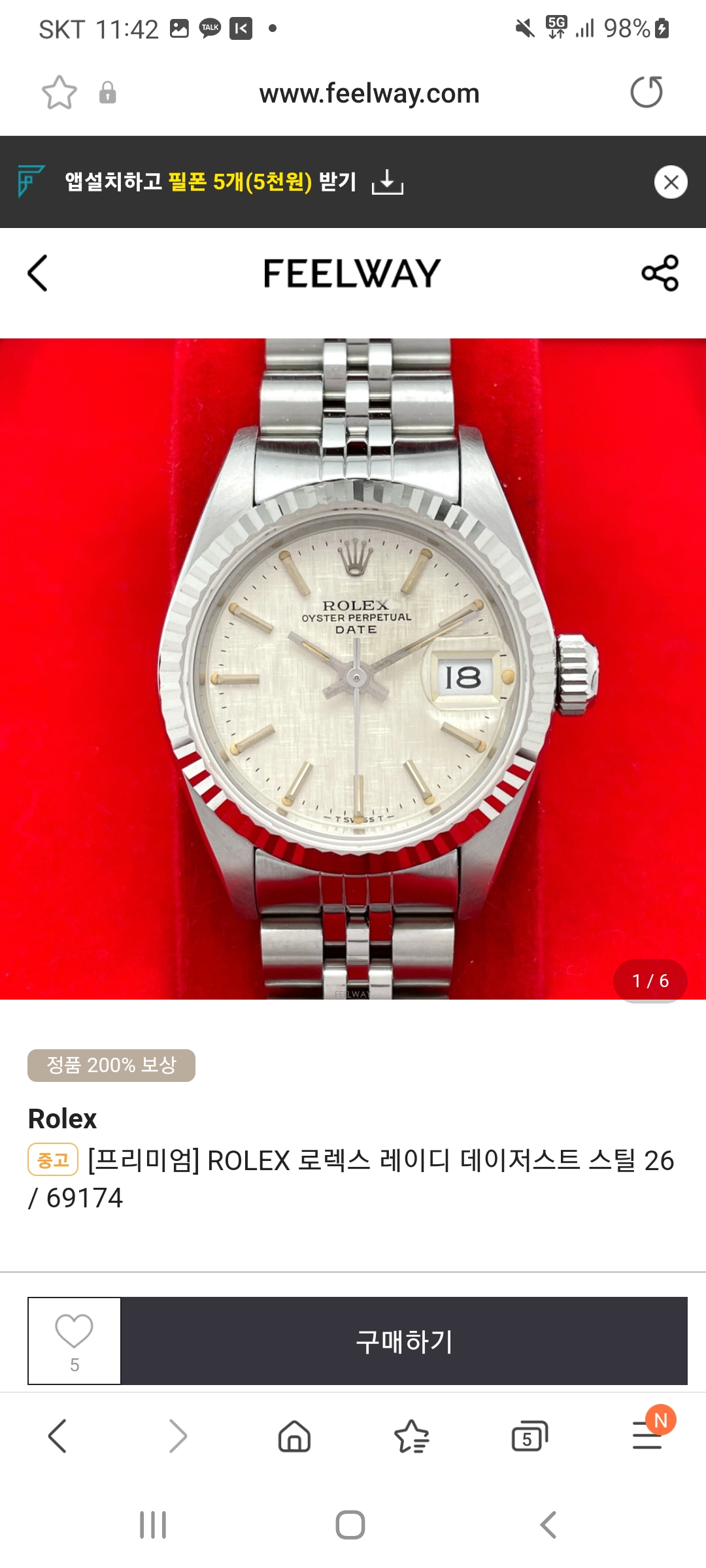This screenshot has height=1568, width=706.
Task: View the five open browser tabs
Action: point(529,1436)
